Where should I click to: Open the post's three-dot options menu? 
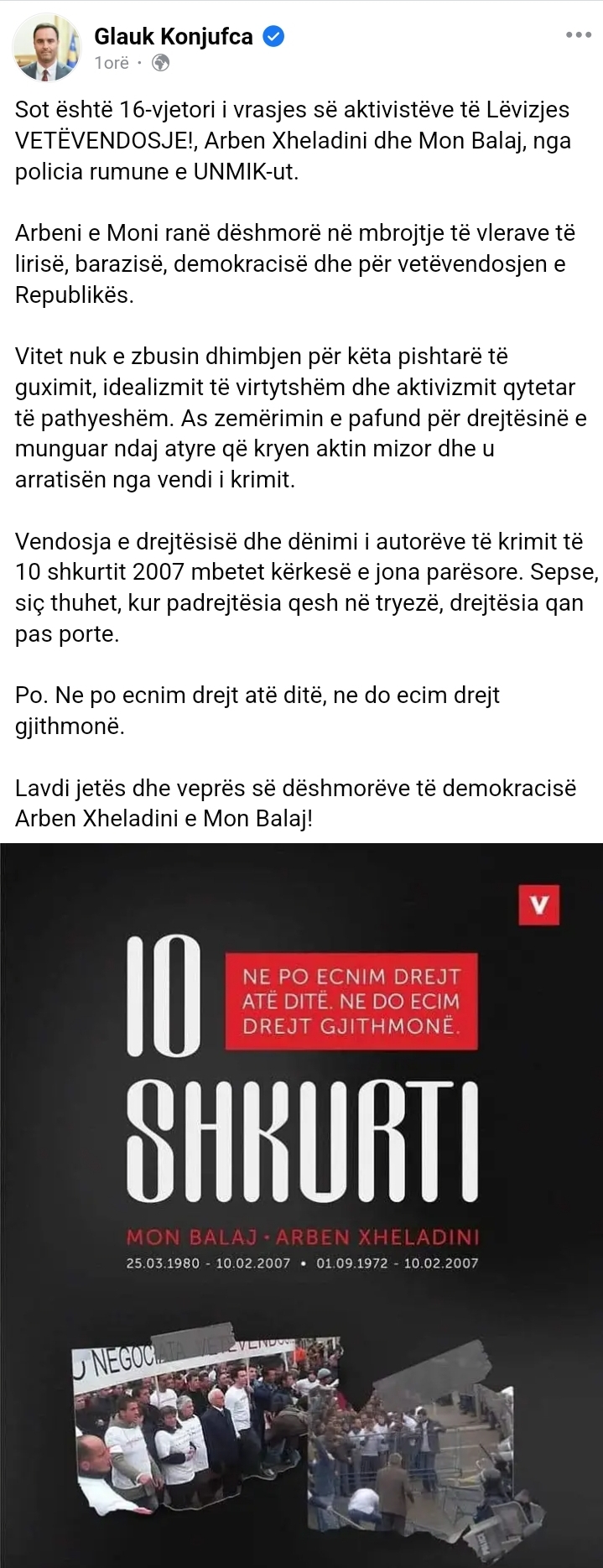pyautogui.click(x=579, y=36)
